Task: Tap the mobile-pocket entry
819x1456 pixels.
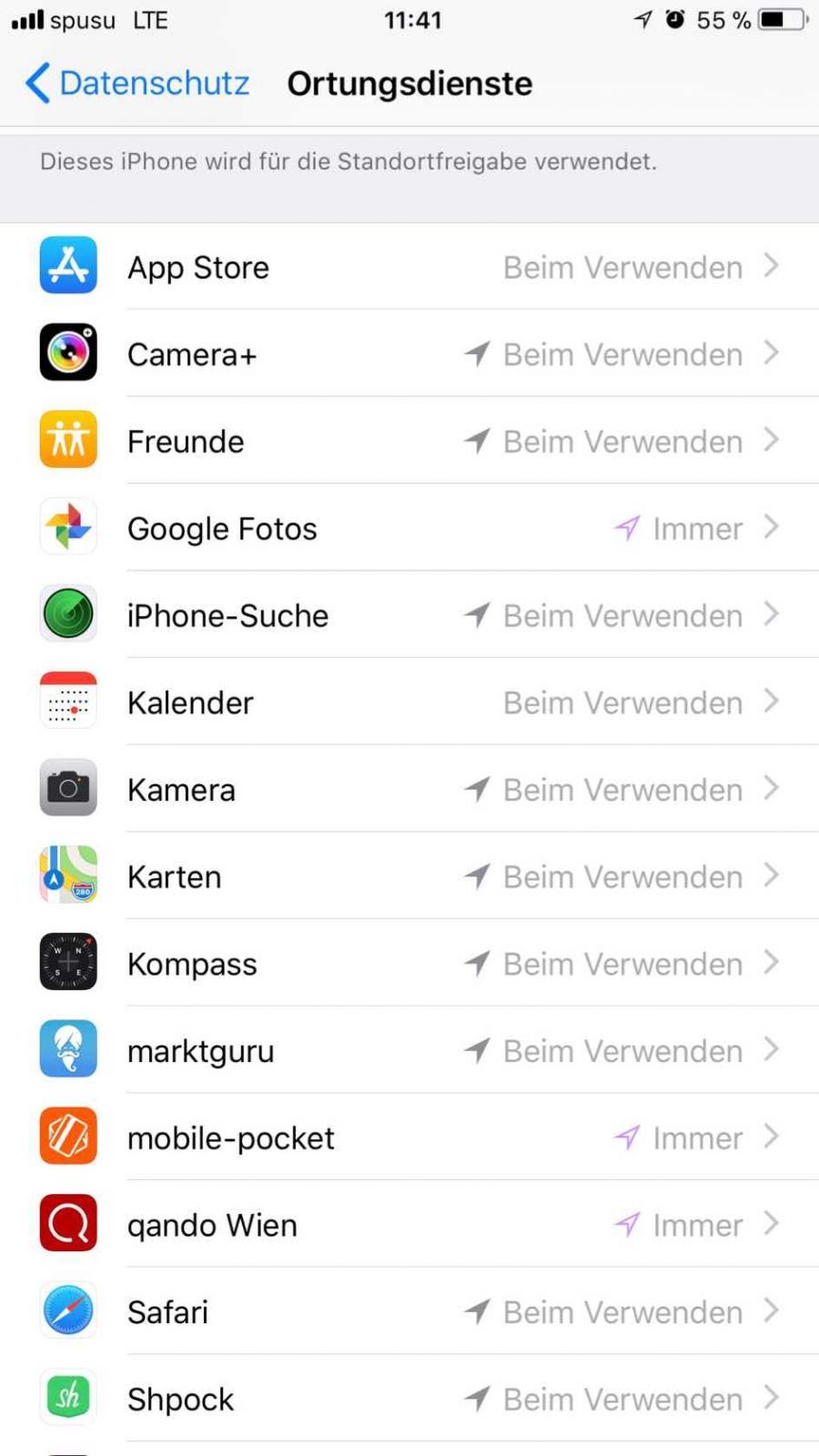Action: click(x=409, y=1137)
